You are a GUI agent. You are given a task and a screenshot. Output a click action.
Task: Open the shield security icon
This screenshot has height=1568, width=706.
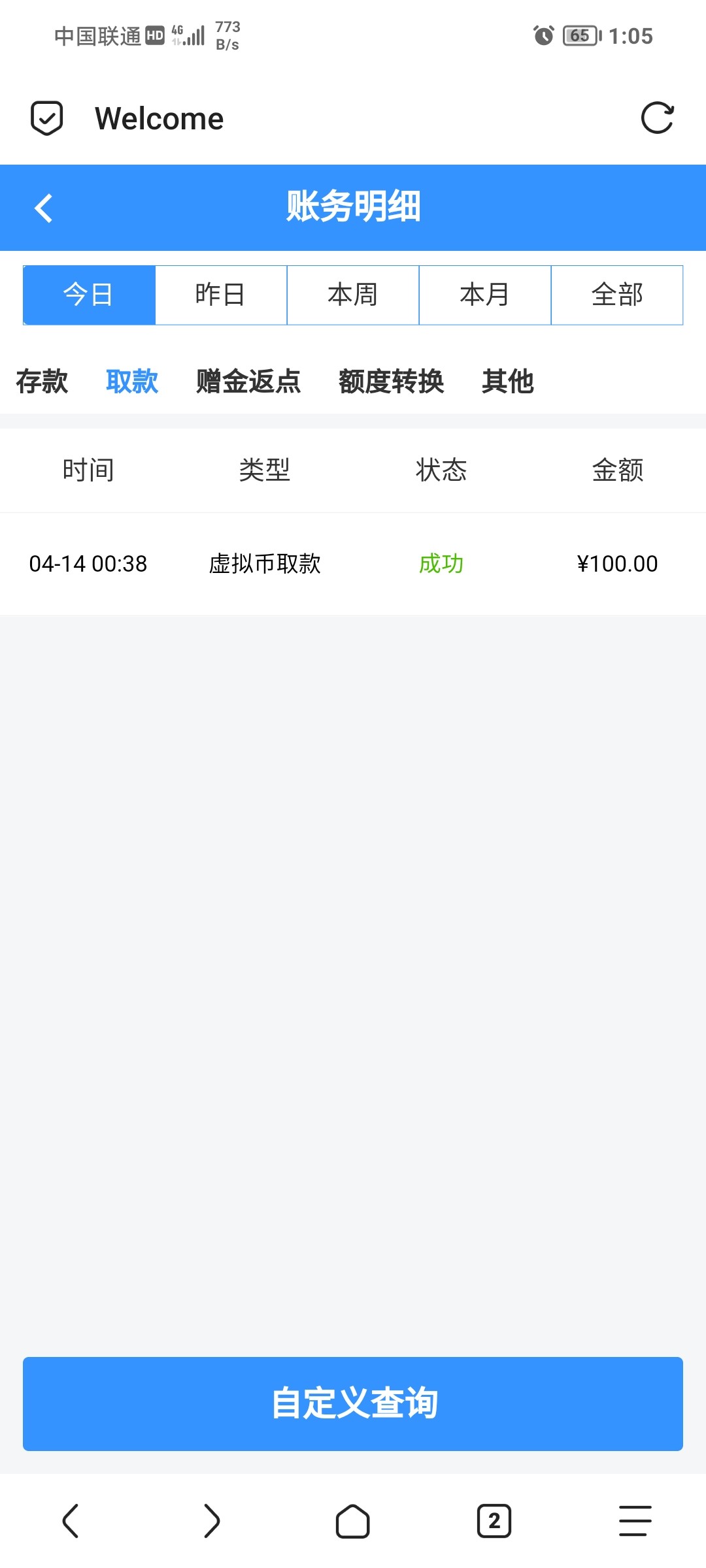pyautogui.click(x=47, y=118)
